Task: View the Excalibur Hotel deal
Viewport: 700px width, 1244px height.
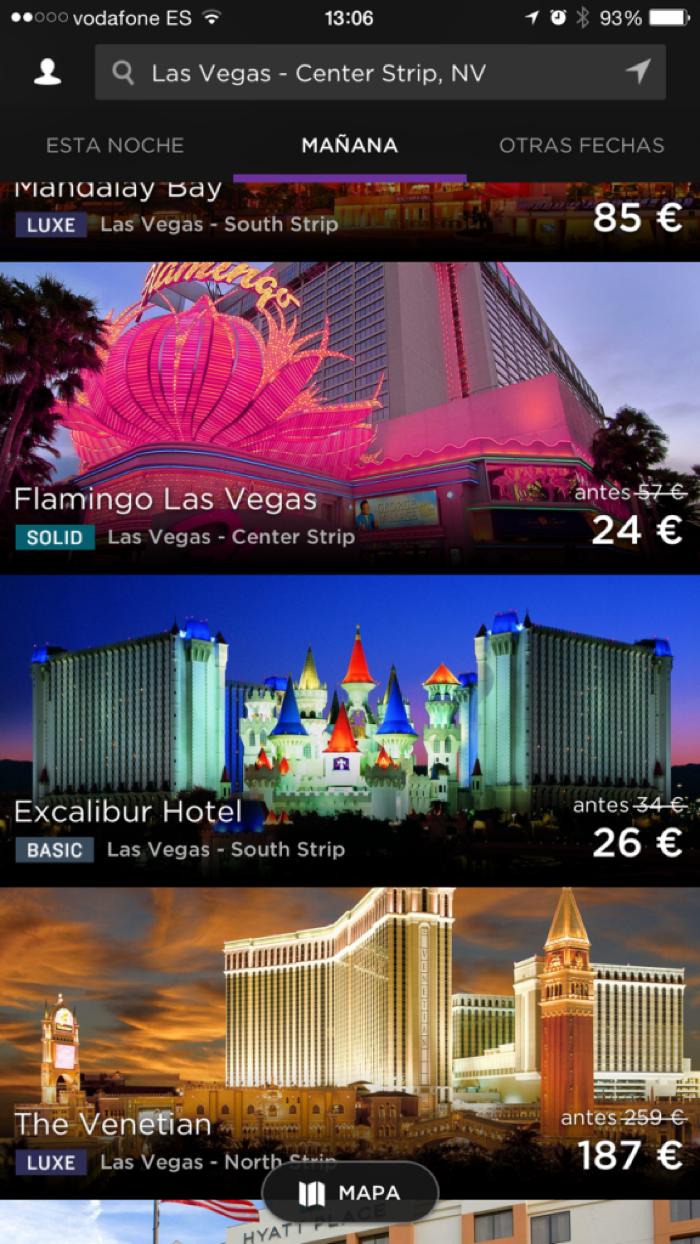Action: click(x=350, y=730)
